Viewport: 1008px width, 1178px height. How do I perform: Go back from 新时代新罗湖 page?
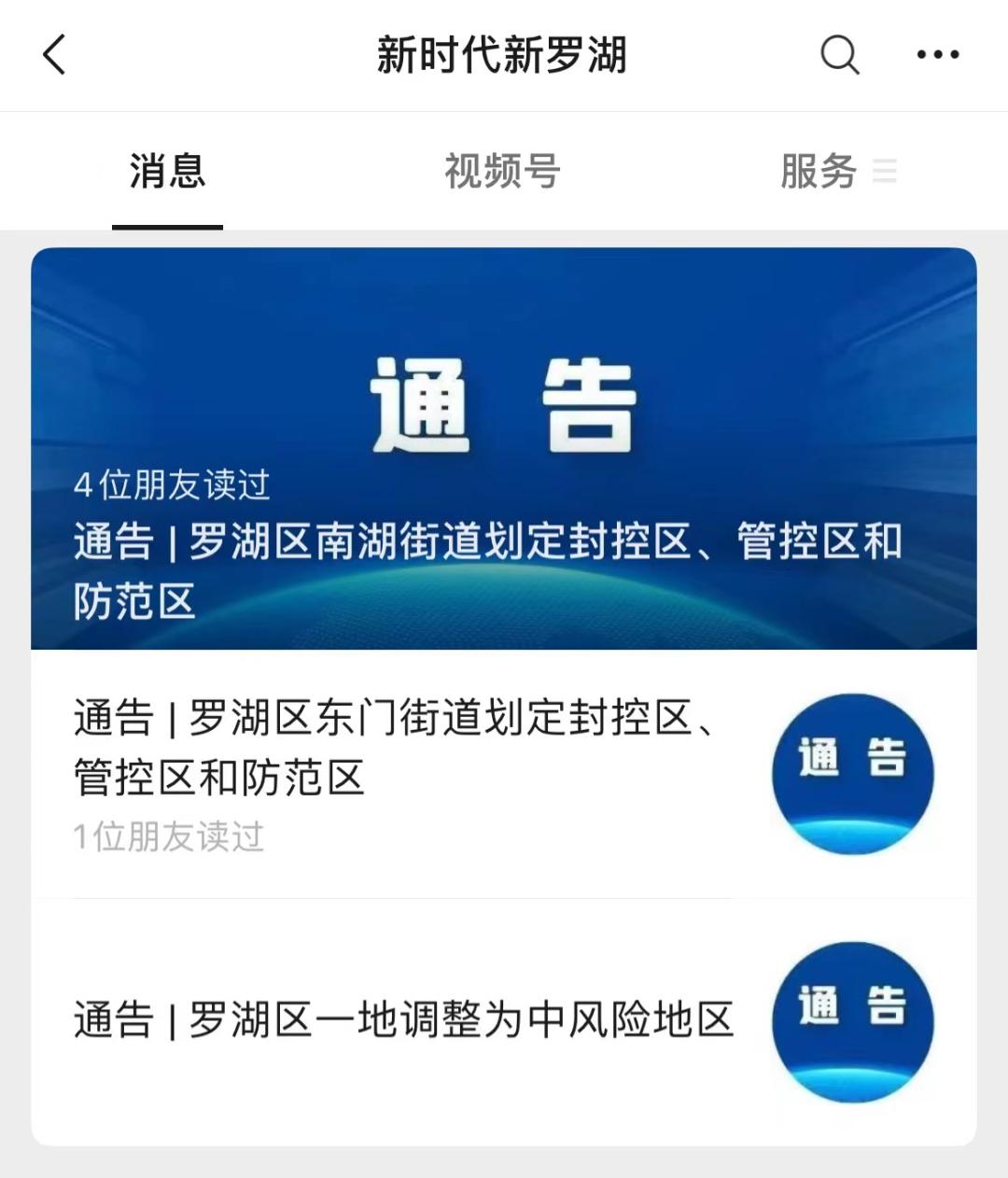(x=55, y=55)
